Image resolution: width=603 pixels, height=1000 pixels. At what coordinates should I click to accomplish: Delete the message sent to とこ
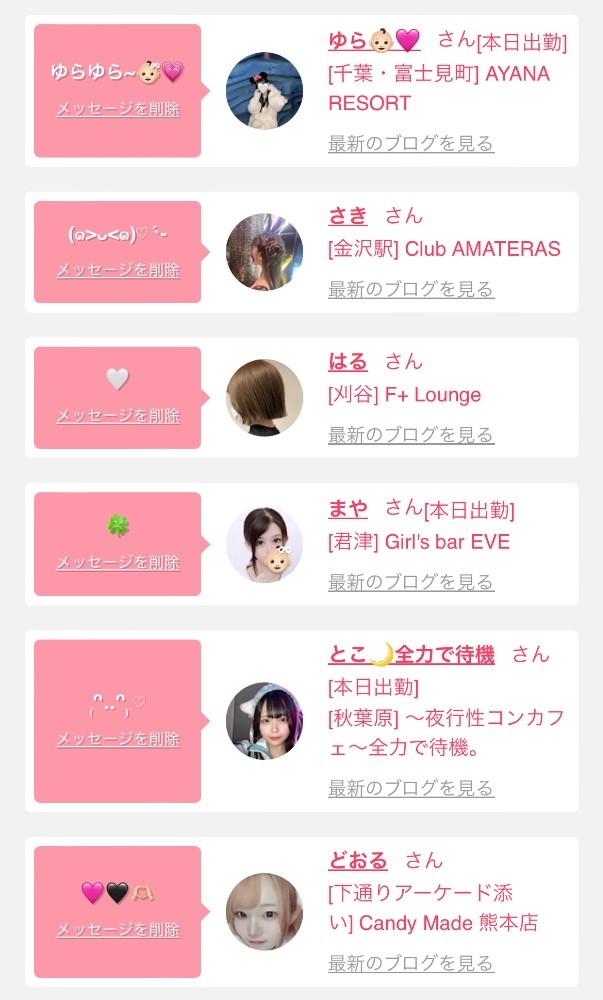pyautogui.click(x=118, y=739)
